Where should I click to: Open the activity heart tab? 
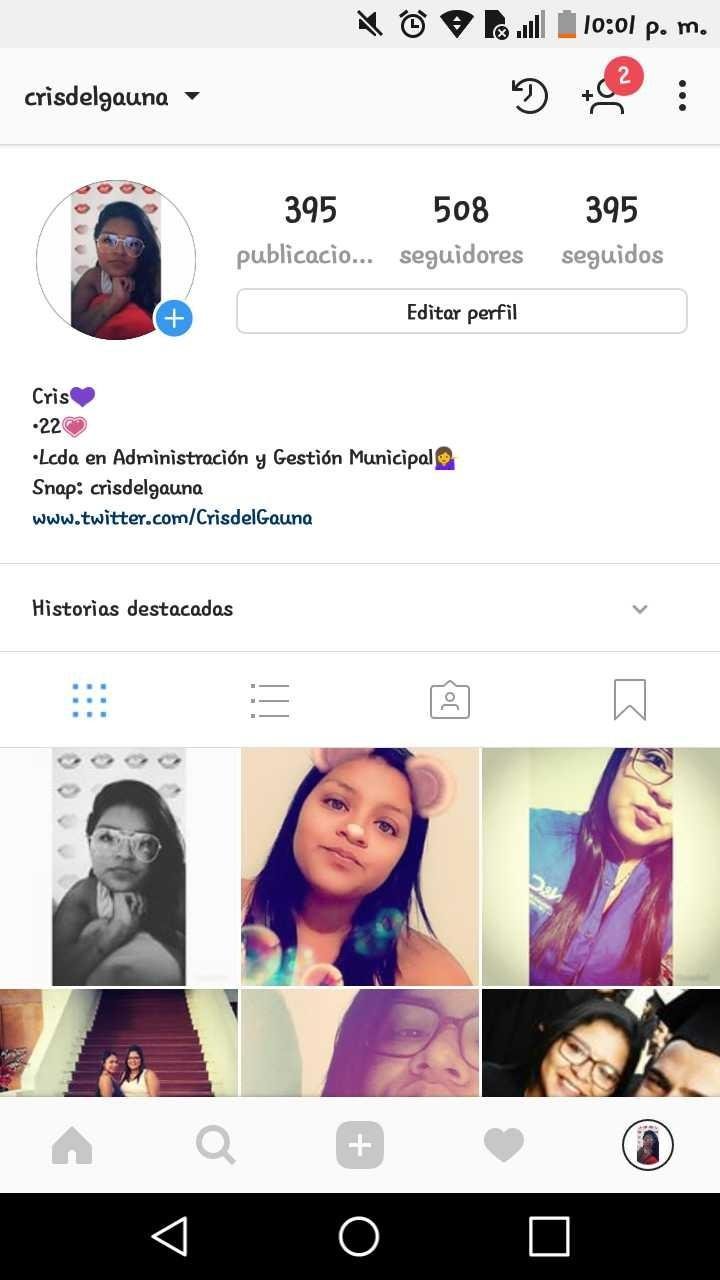(x=504, y=1146)
